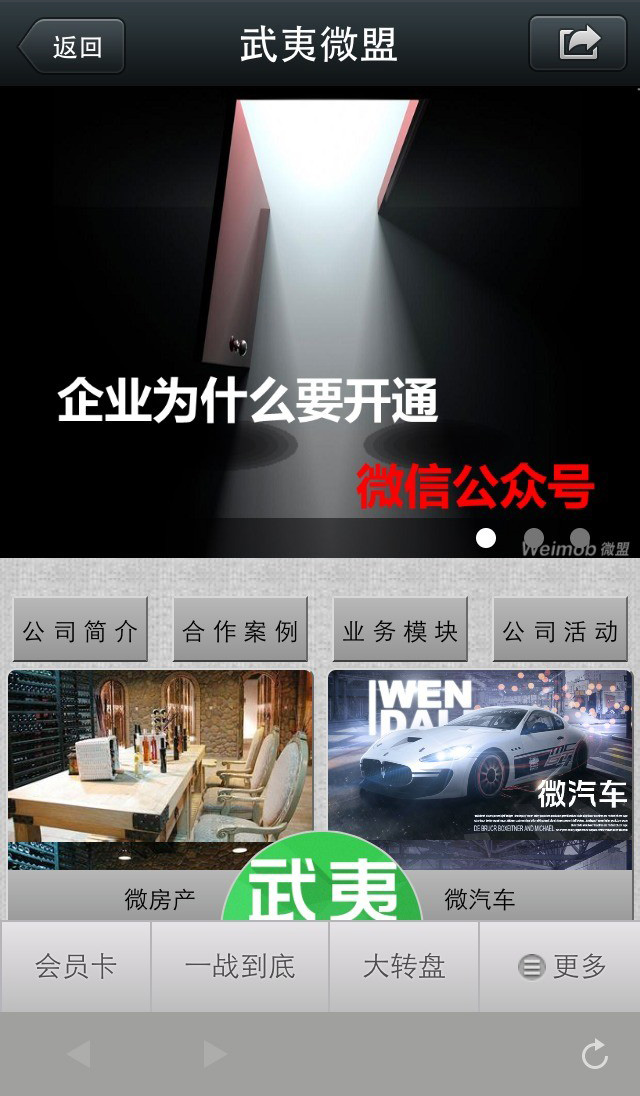Viewport: 640px width, 1096px height.
Task: Open the 企业为什么要开通微信公众号 banner
Action: pyautogui.click(x=320, y=320)
